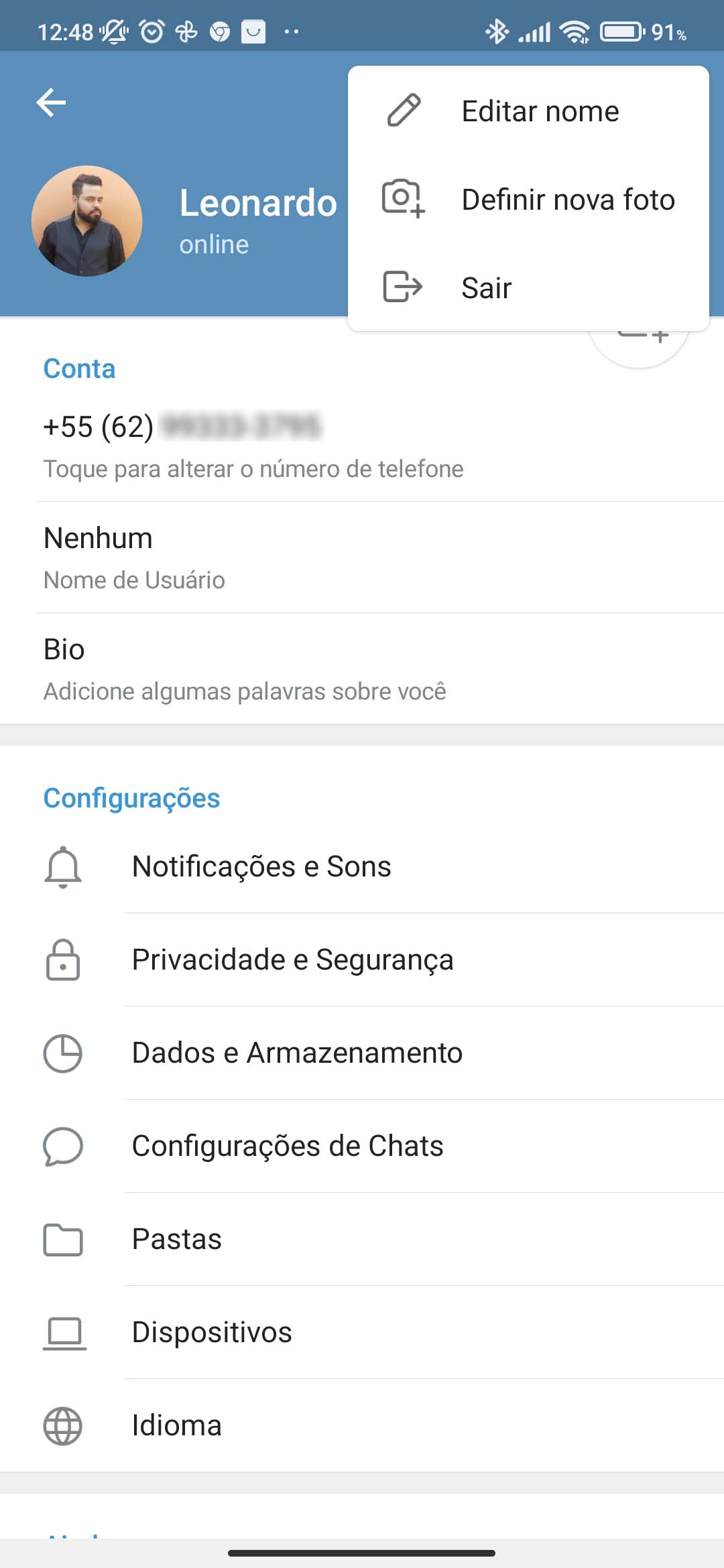
Task: Go back with the arrow icon
Action: pos(51,103)
